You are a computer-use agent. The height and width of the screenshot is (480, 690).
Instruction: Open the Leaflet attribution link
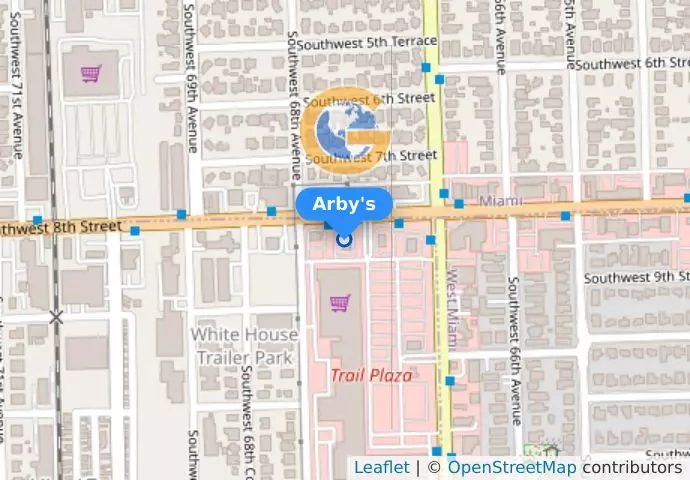[381, 467]
